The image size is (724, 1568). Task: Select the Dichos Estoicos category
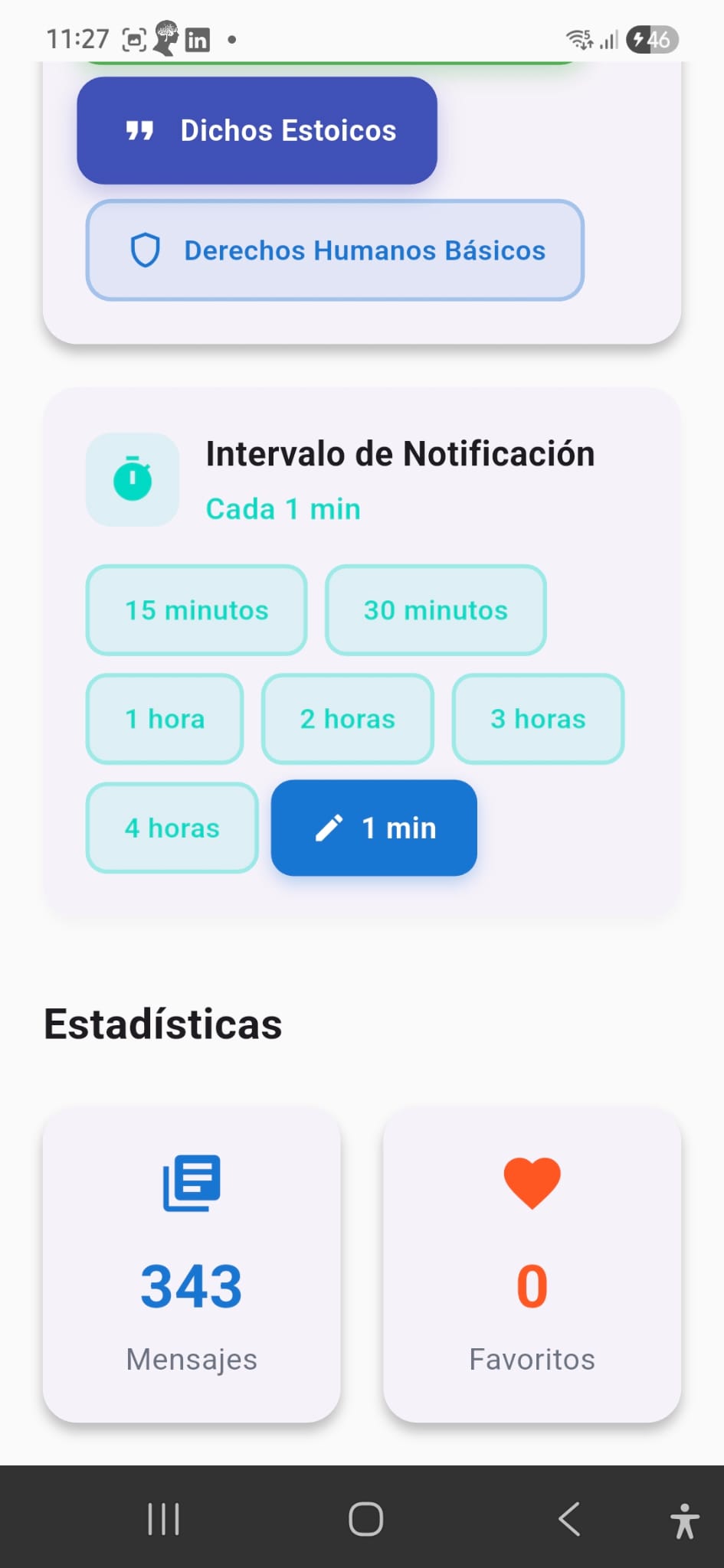[x=257, y=130]
